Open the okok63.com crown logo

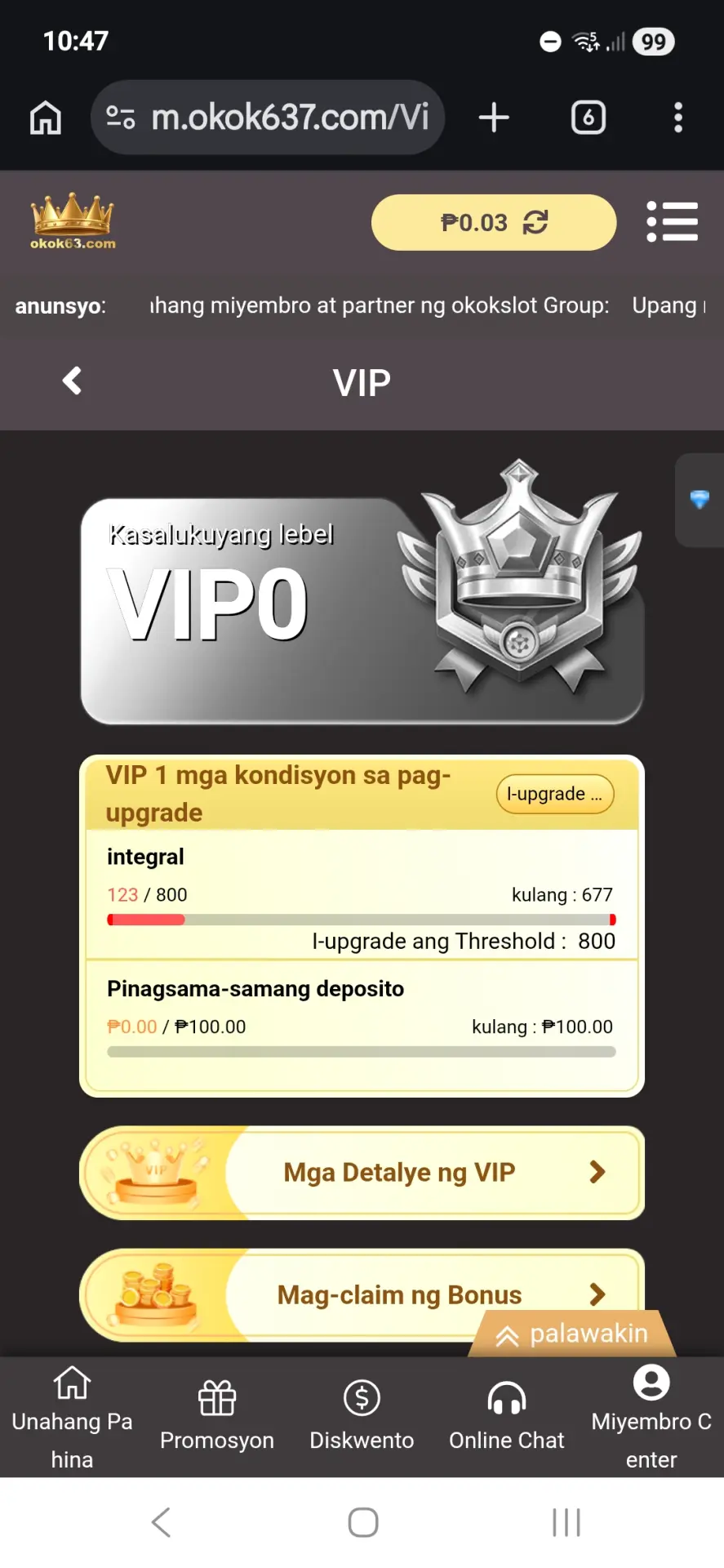(73, 221)
